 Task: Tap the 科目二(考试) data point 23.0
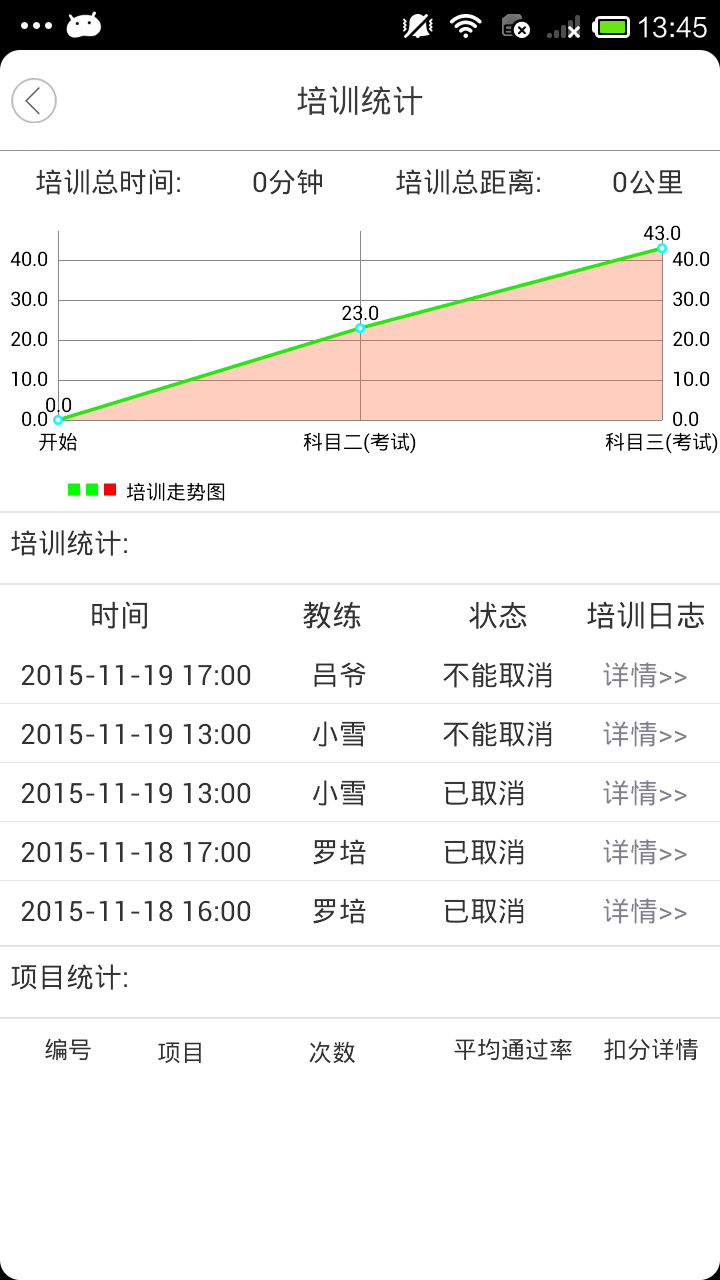click(360, 328)
